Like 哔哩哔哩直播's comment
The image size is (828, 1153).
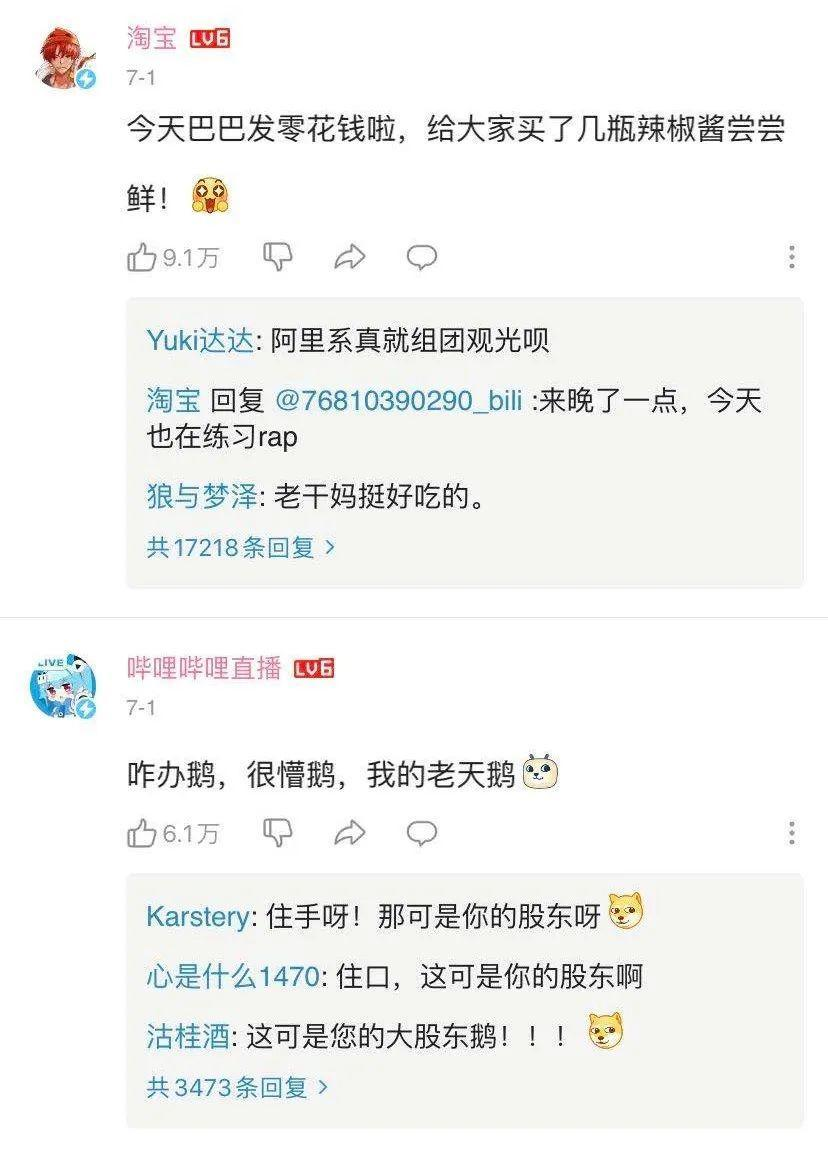click(x=142, y=833)
